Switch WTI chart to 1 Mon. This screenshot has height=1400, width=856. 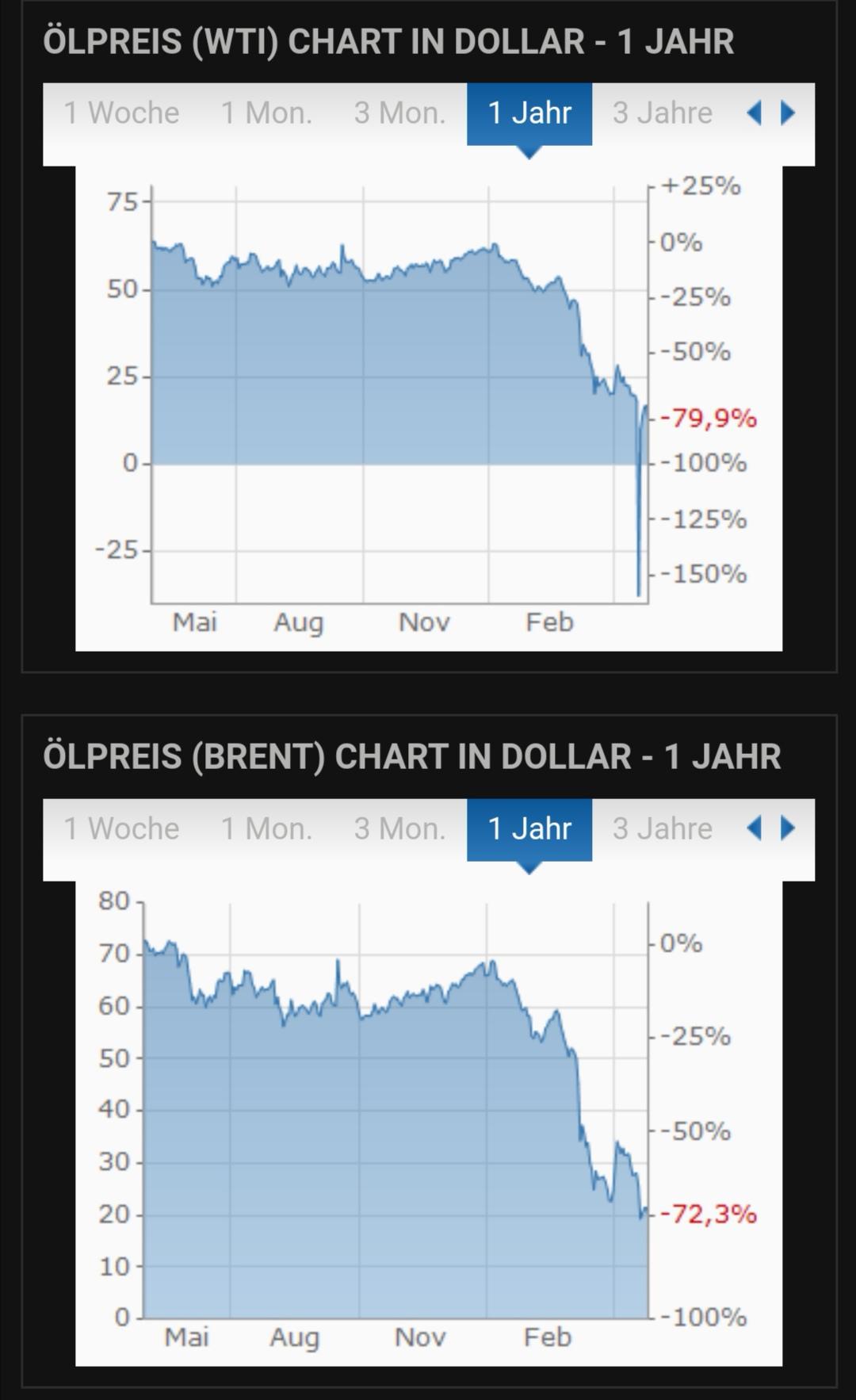point(266,113)
